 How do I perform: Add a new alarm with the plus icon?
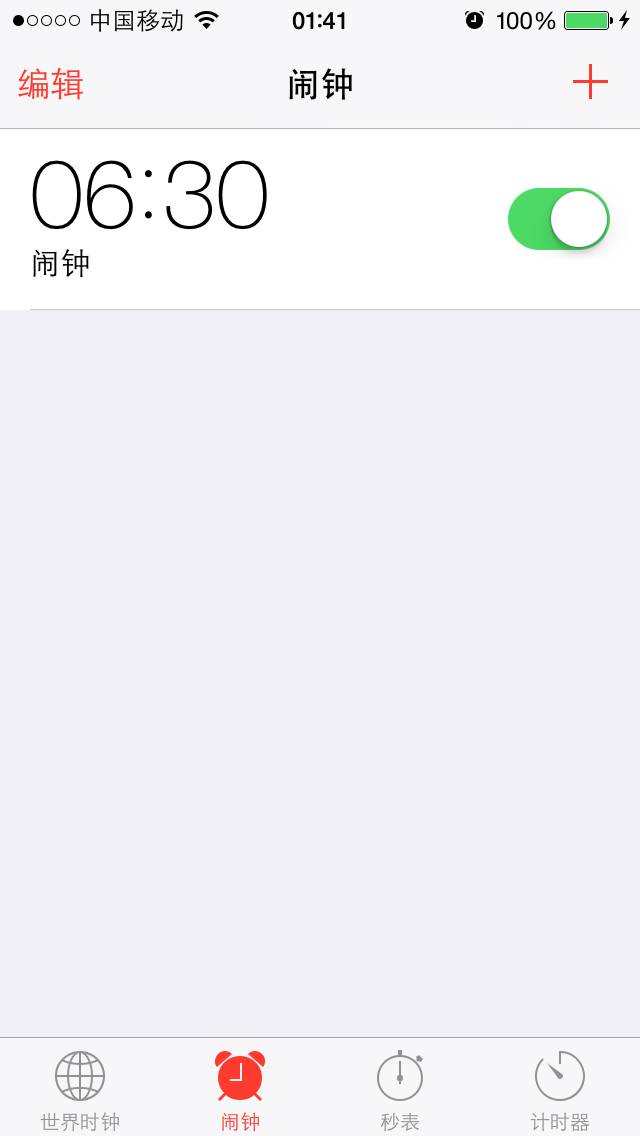pyautogui.click(x=590, y=83)
